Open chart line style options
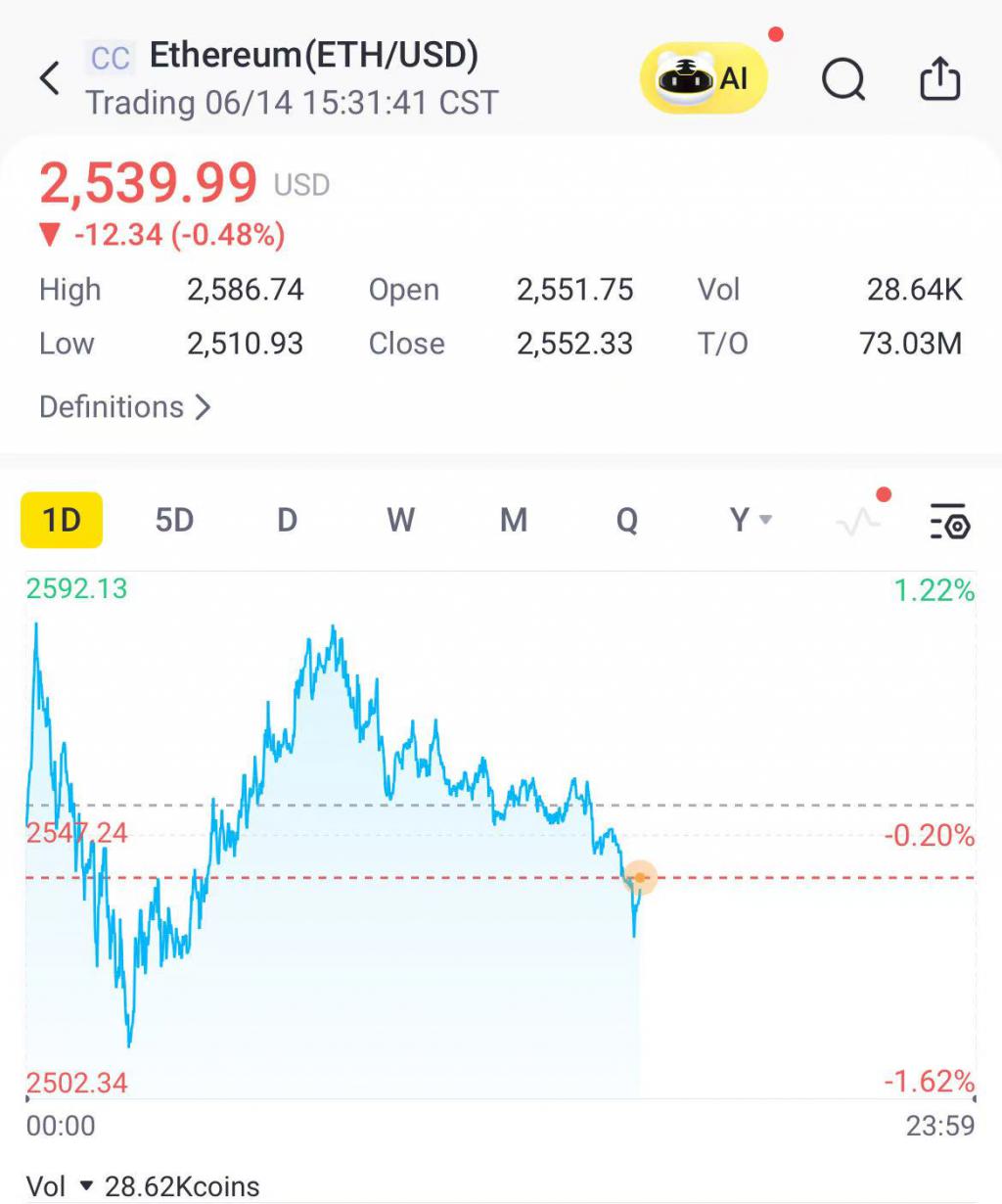This screenshot has width=1002, height=1204. pos(858,520)
